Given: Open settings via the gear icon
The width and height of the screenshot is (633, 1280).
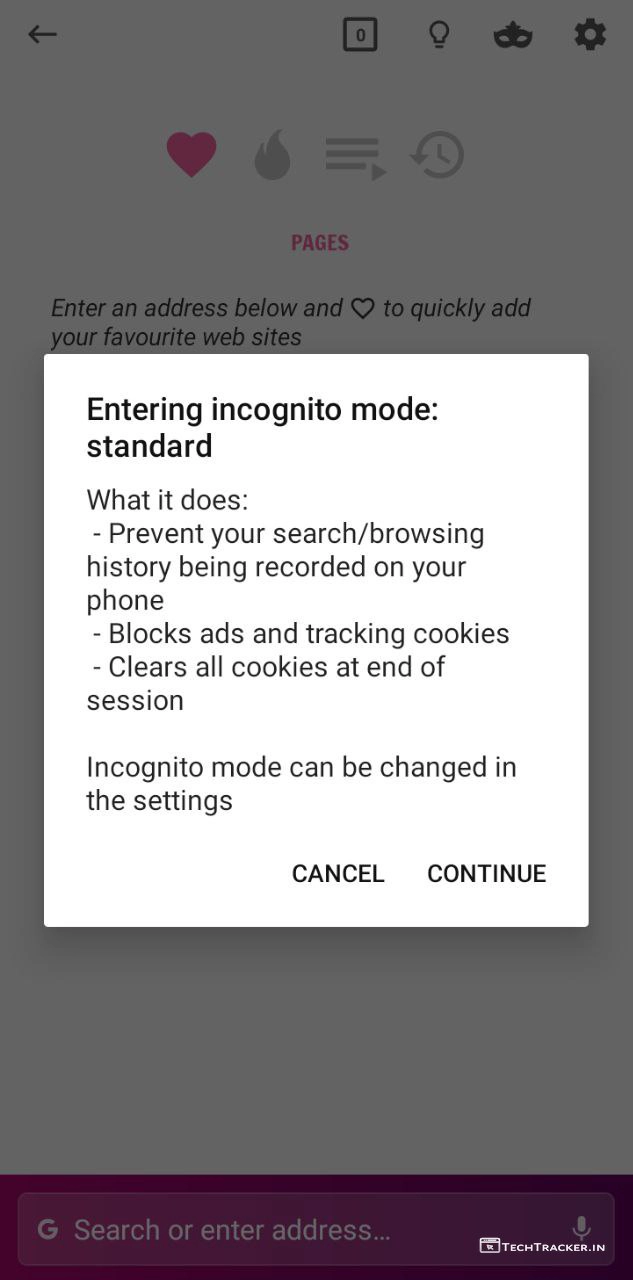Looking at the screenshot, I should [x=590, y=35].
